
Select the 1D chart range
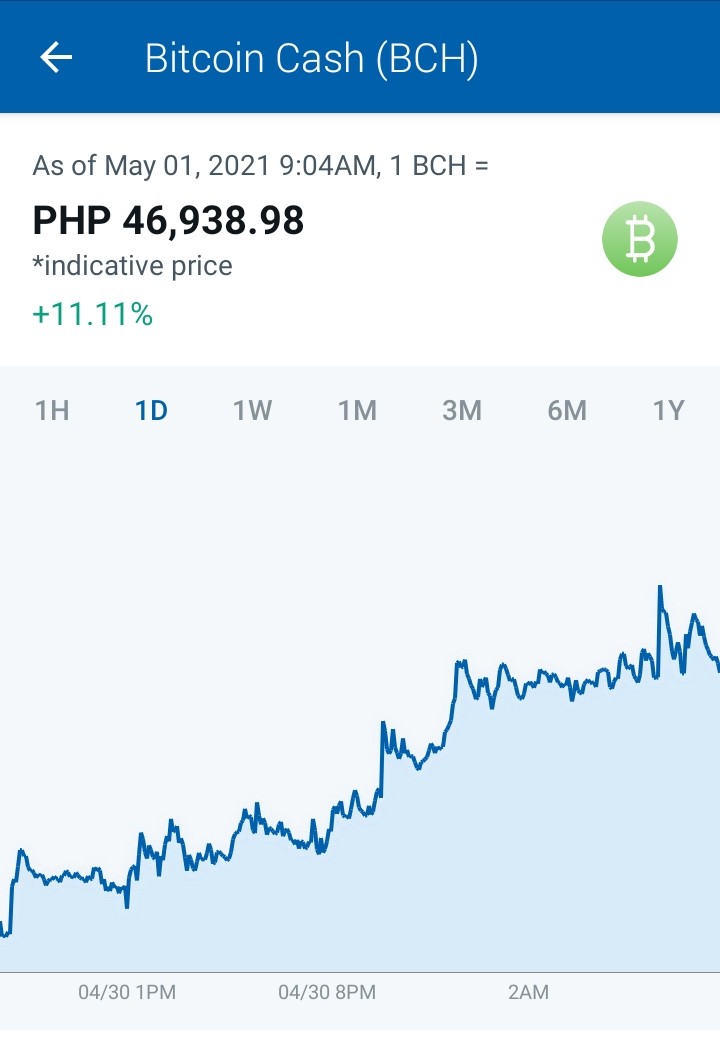click(x=151, y=410)
